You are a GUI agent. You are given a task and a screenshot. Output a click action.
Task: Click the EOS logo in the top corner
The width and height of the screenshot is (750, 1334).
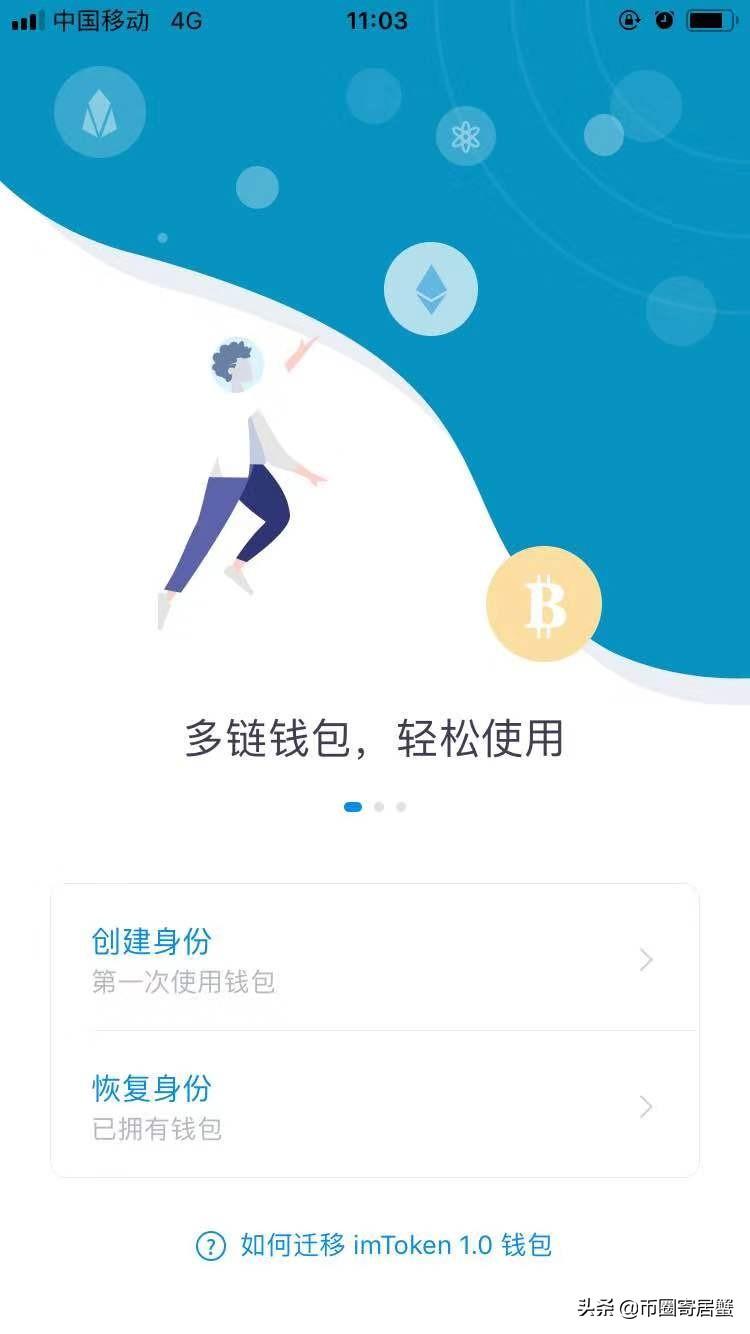(x=98, y=111)
